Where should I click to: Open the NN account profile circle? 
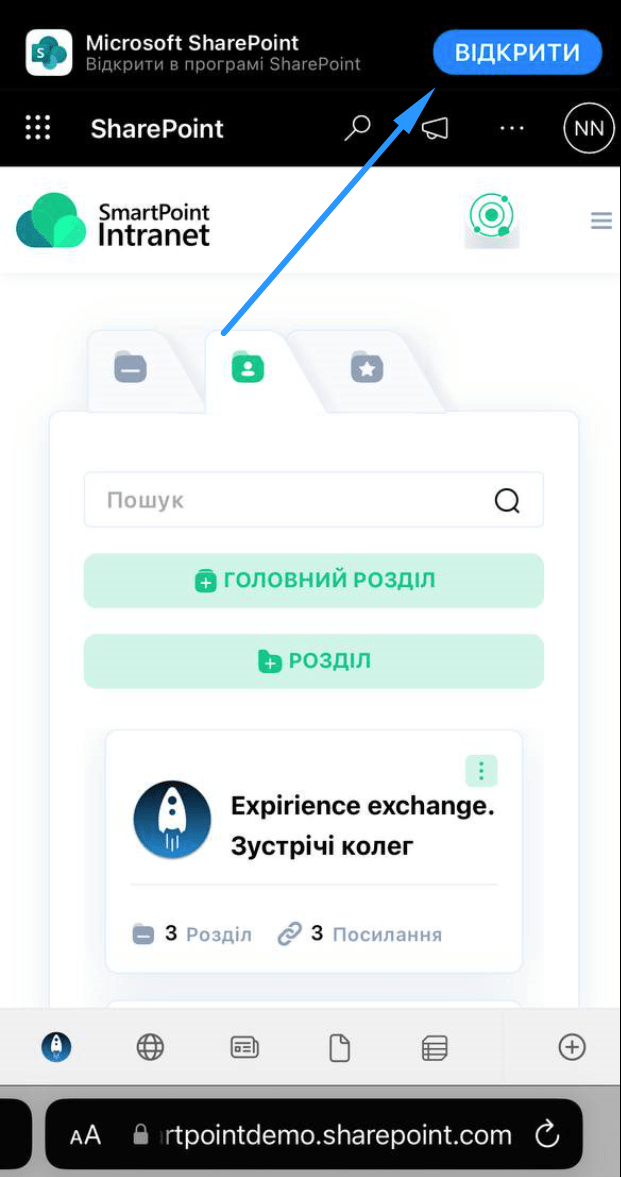pyautogui.click(x=589, y=128)
